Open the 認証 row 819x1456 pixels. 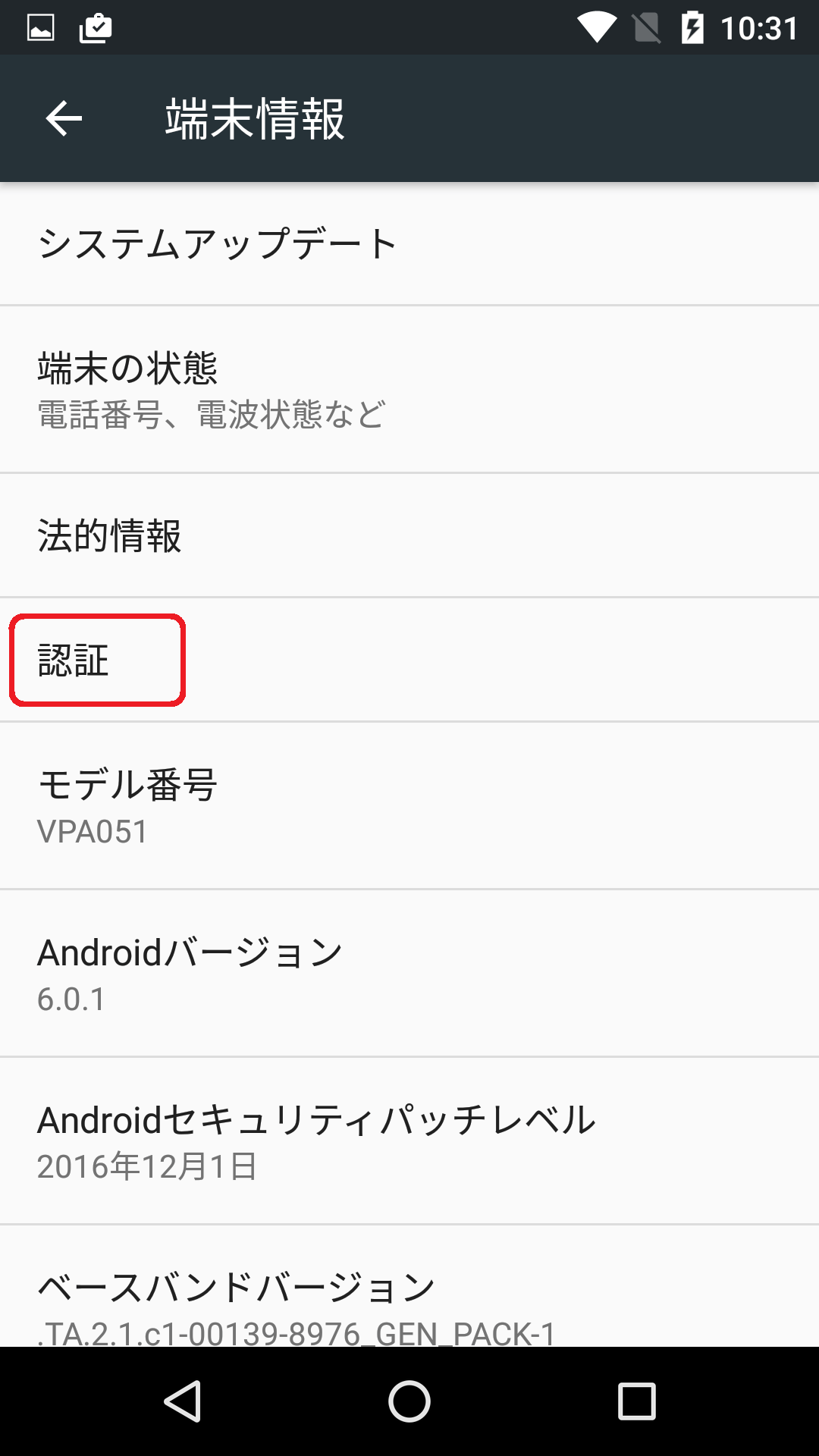409,660
